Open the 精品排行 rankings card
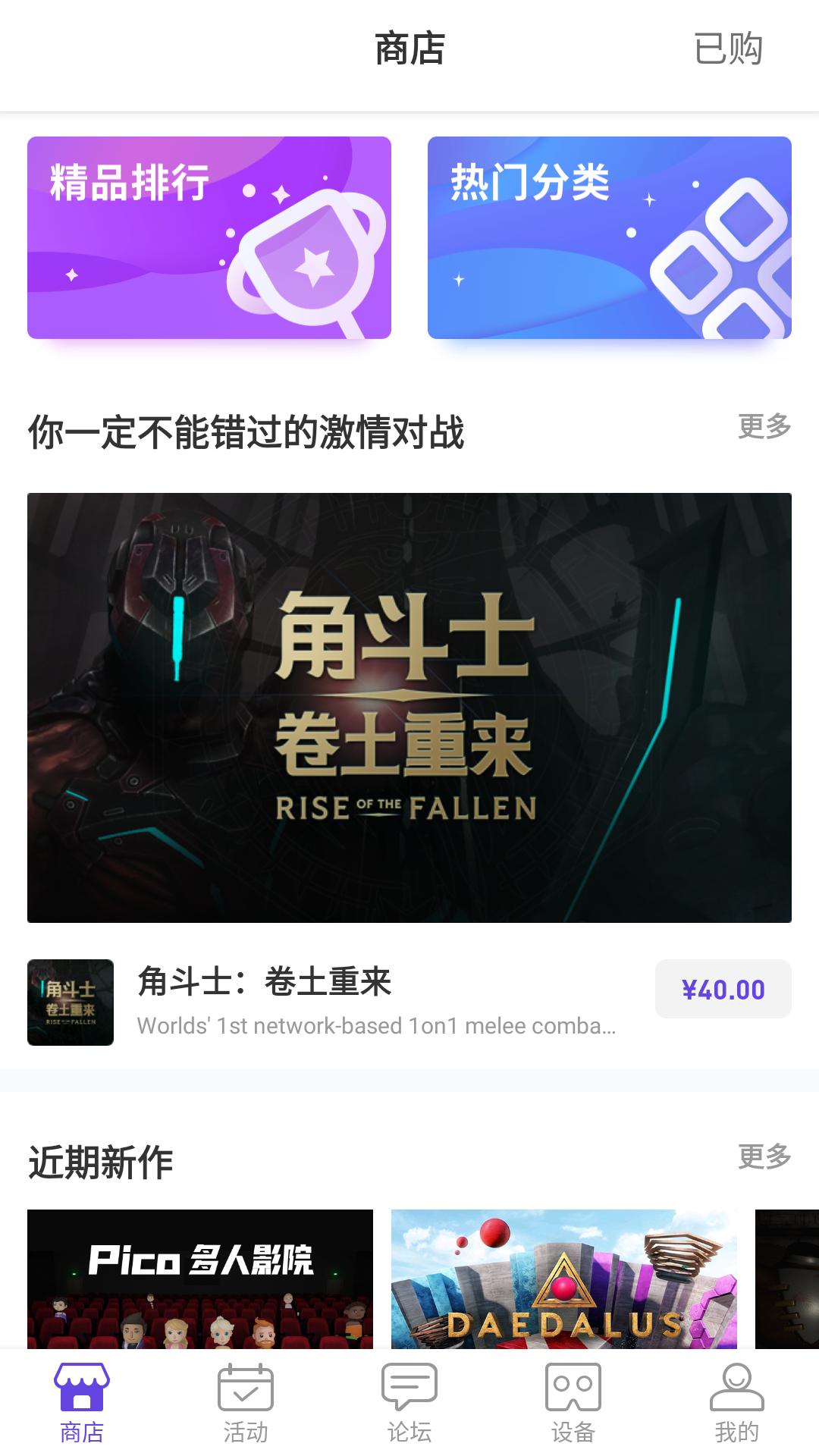 tap(209, 237)
